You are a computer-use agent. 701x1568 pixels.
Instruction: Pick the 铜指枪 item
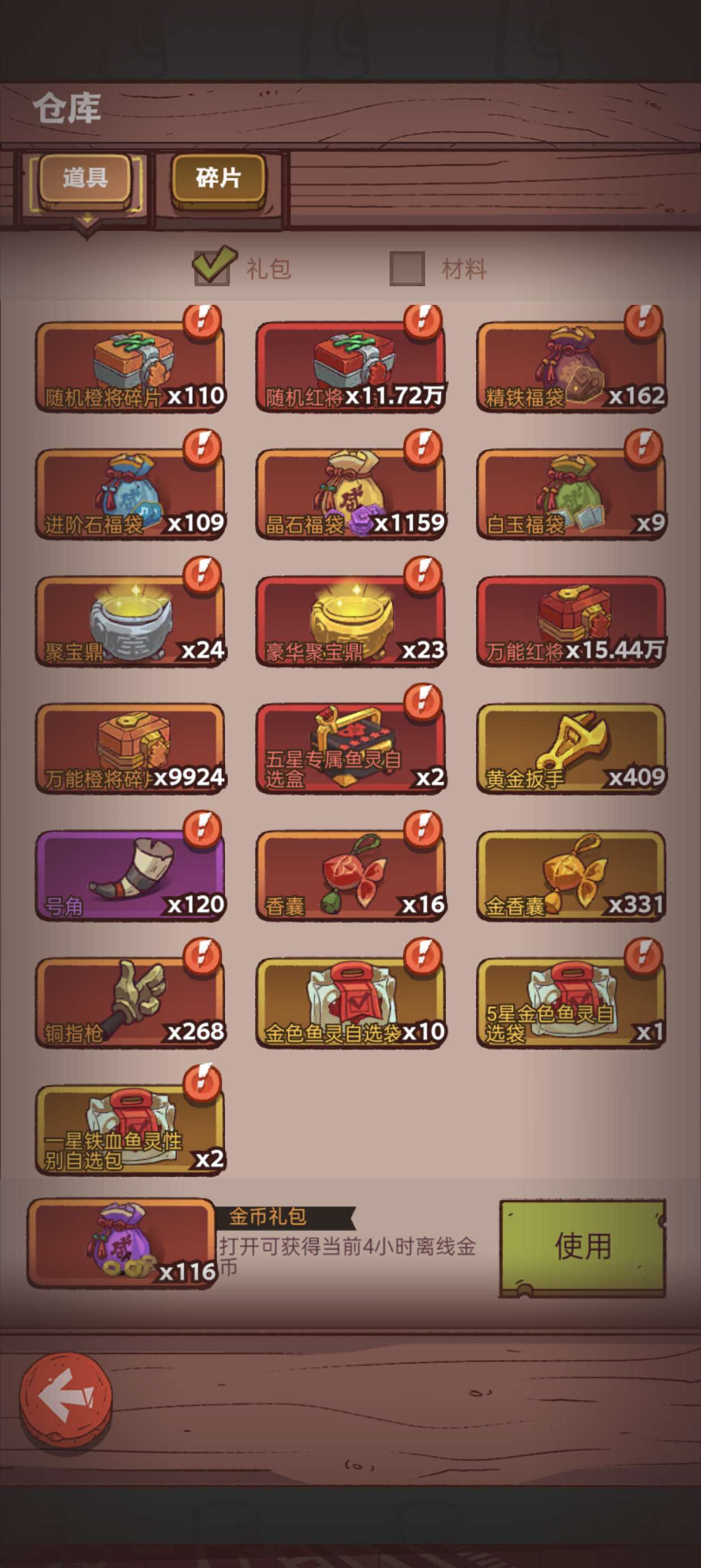click(130, 1003)
